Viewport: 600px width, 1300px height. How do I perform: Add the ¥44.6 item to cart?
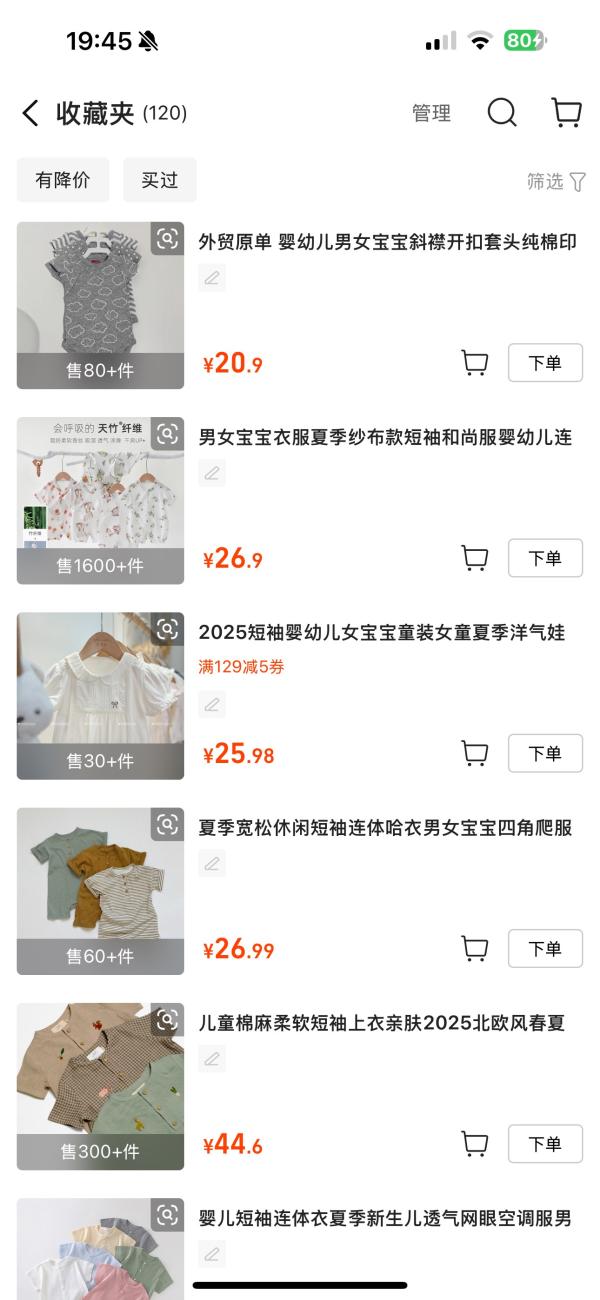coord(474,1144)
